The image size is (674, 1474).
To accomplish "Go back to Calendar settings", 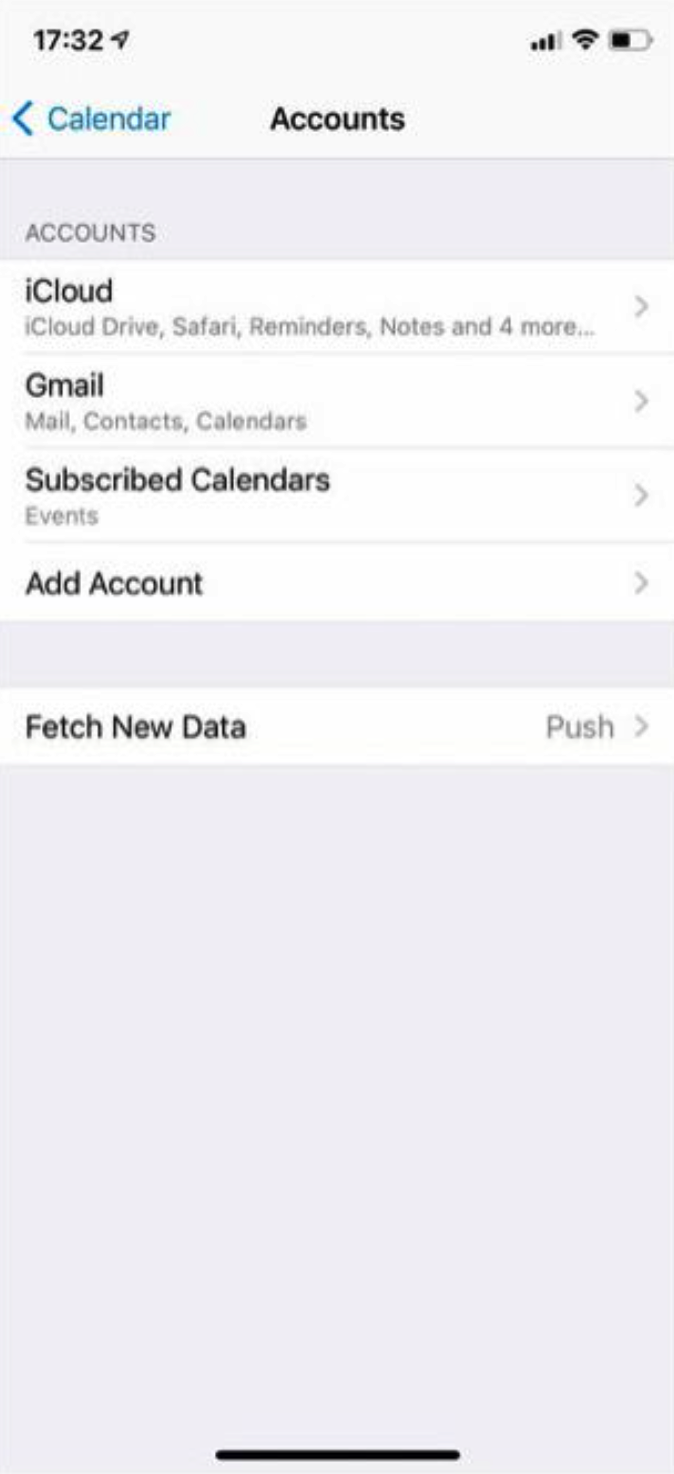I will click(91, 119).
